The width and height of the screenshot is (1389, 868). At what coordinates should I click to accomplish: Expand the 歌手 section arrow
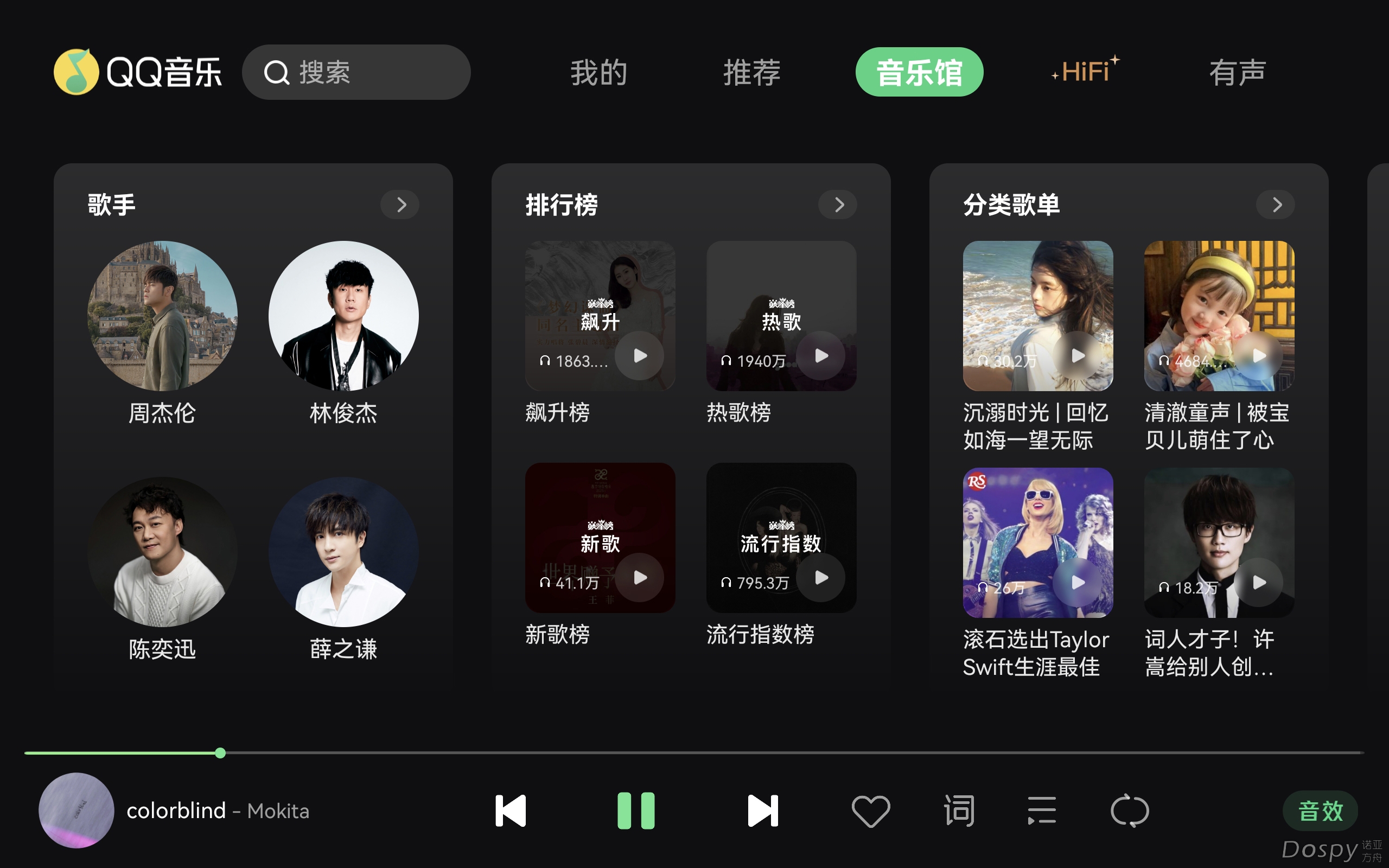400,205
